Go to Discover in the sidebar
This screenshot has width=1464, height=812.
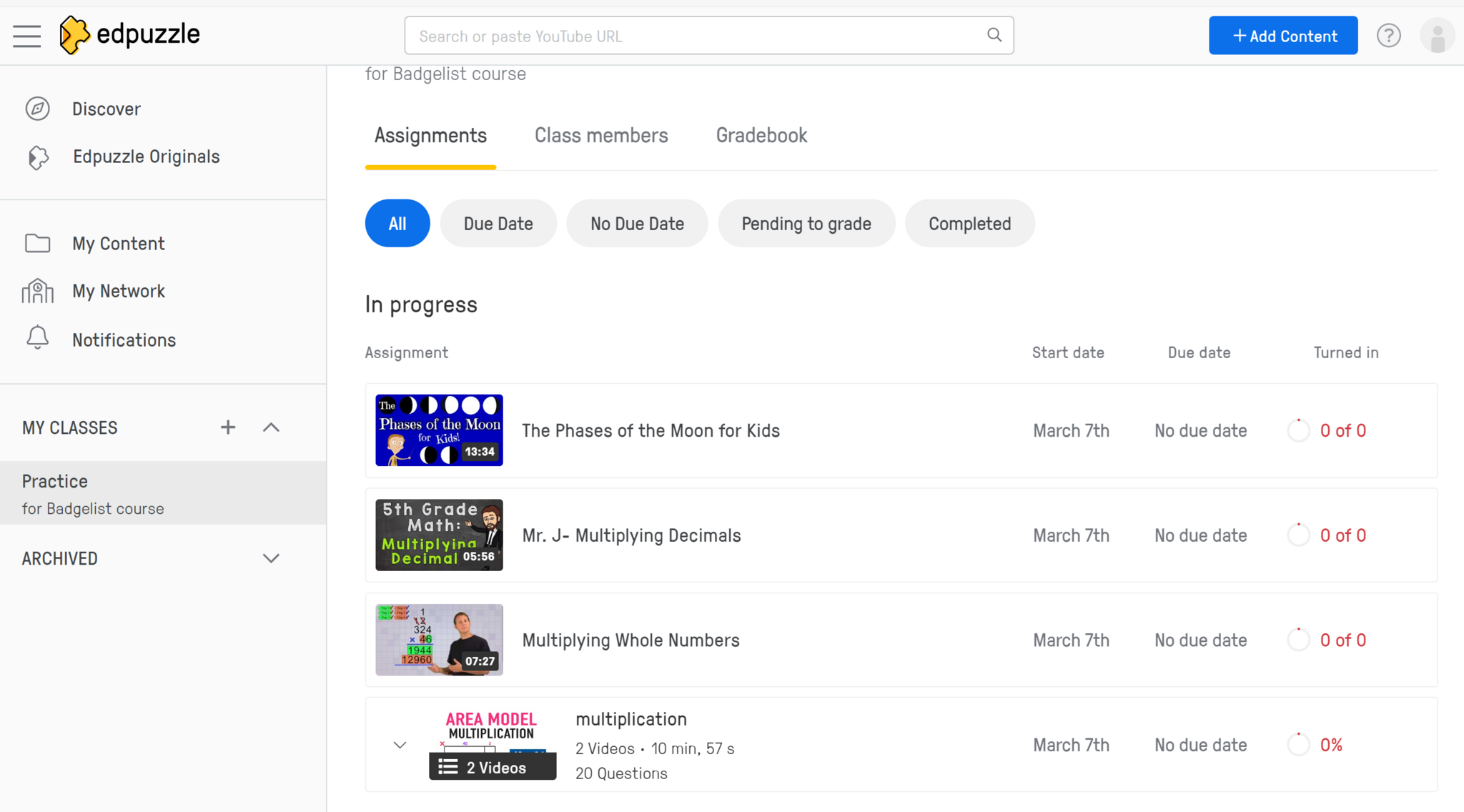pyautogui.click(x=106, y=109)
